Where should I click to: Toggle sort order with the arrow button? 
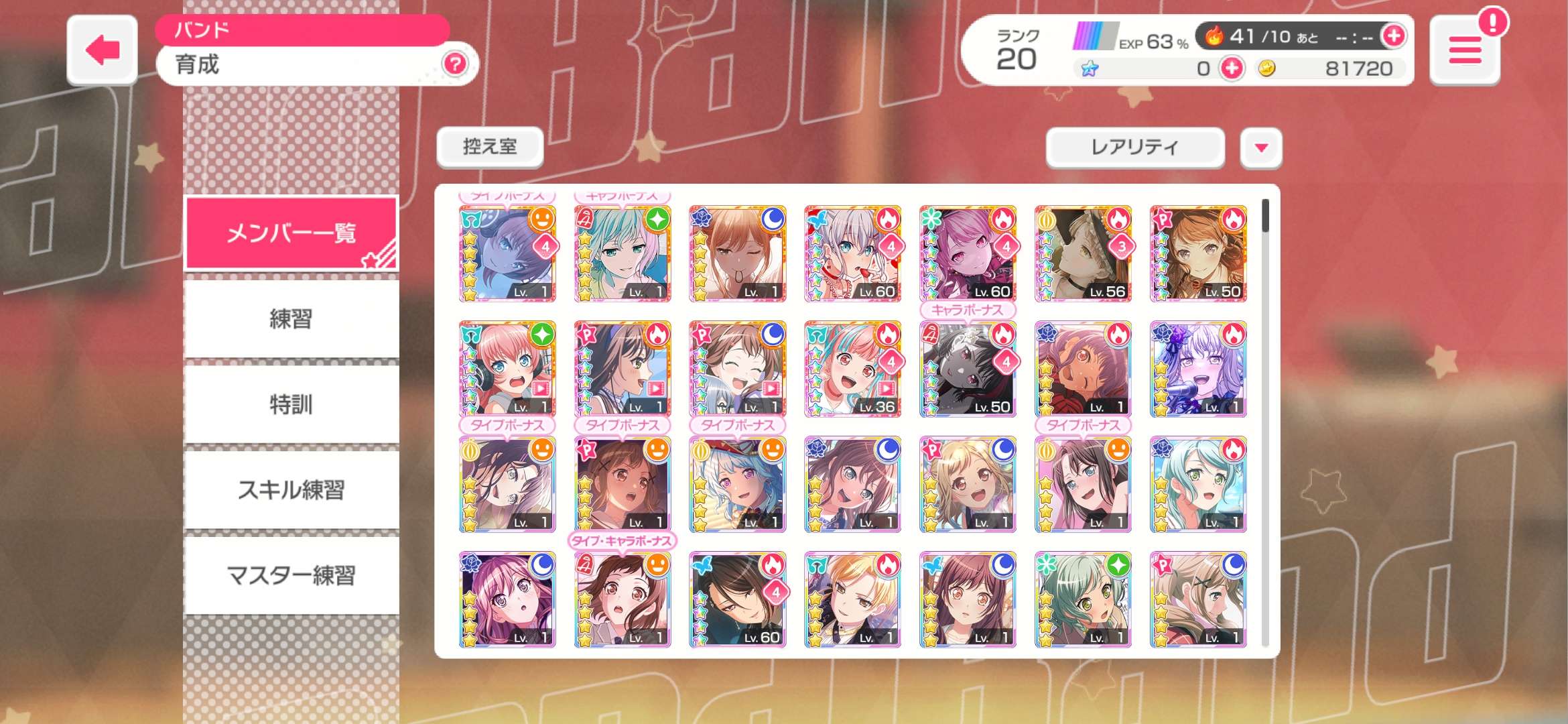click(x=1261, y=147)
